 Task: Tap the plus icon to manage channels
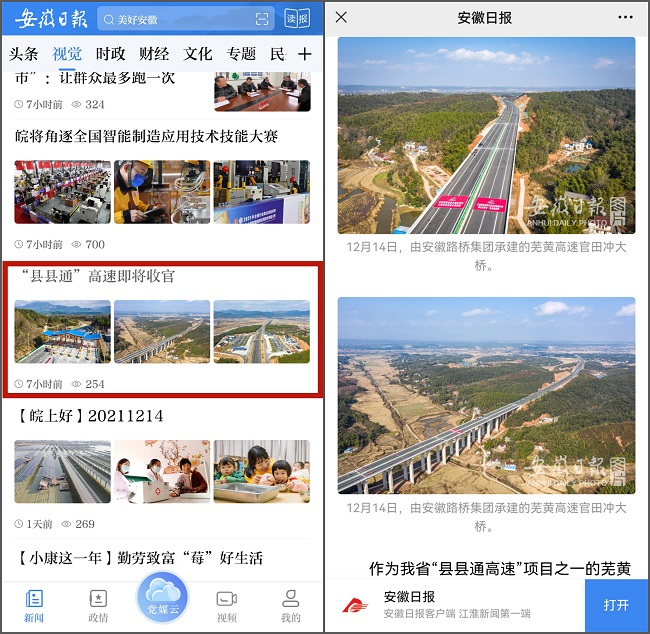click(305, 54)
